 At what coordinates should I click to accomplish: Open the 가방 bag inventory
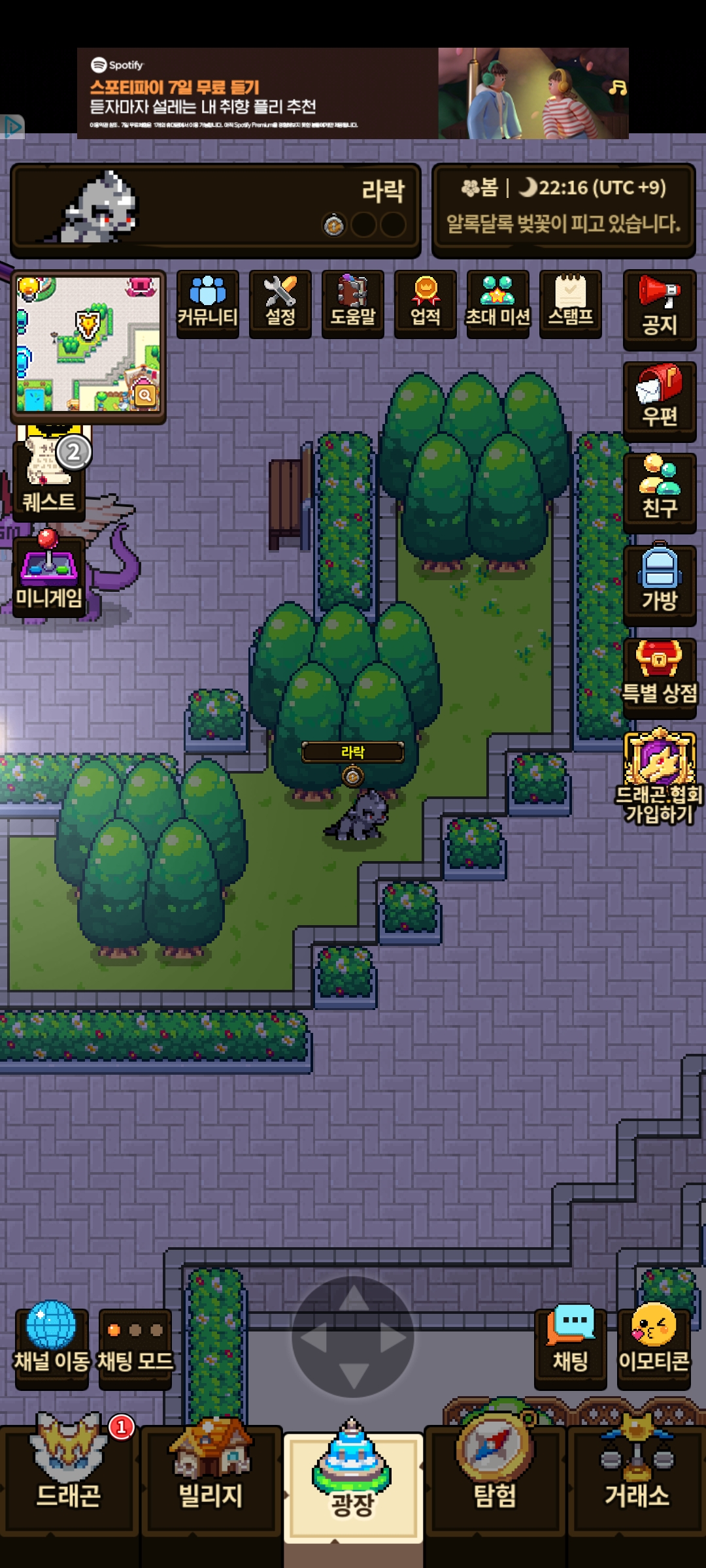[660, 585]
